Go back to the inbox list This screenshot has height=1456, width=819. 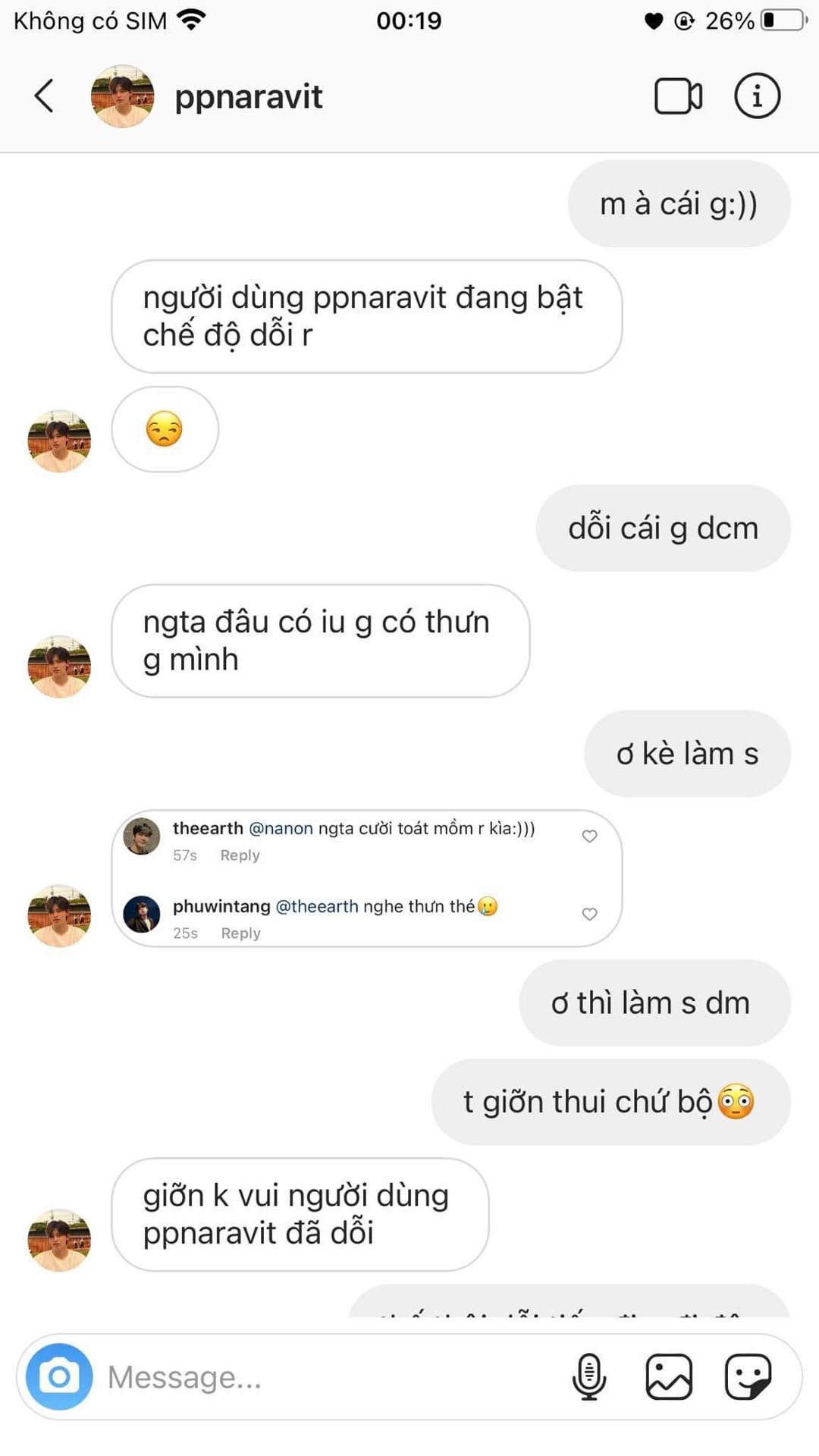click(44, 96)
